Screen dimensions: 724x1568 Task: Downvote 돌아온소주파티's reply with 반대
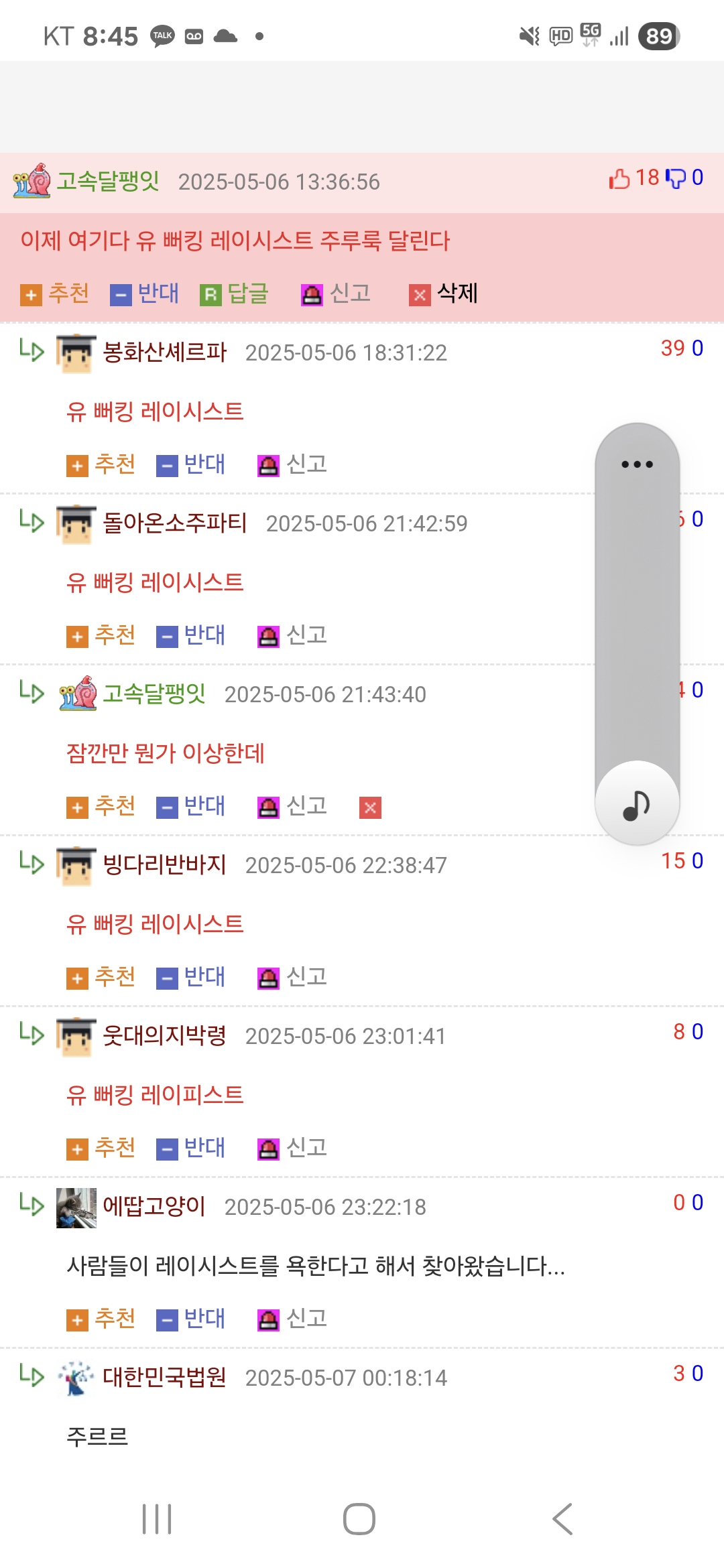click(190, 635)
